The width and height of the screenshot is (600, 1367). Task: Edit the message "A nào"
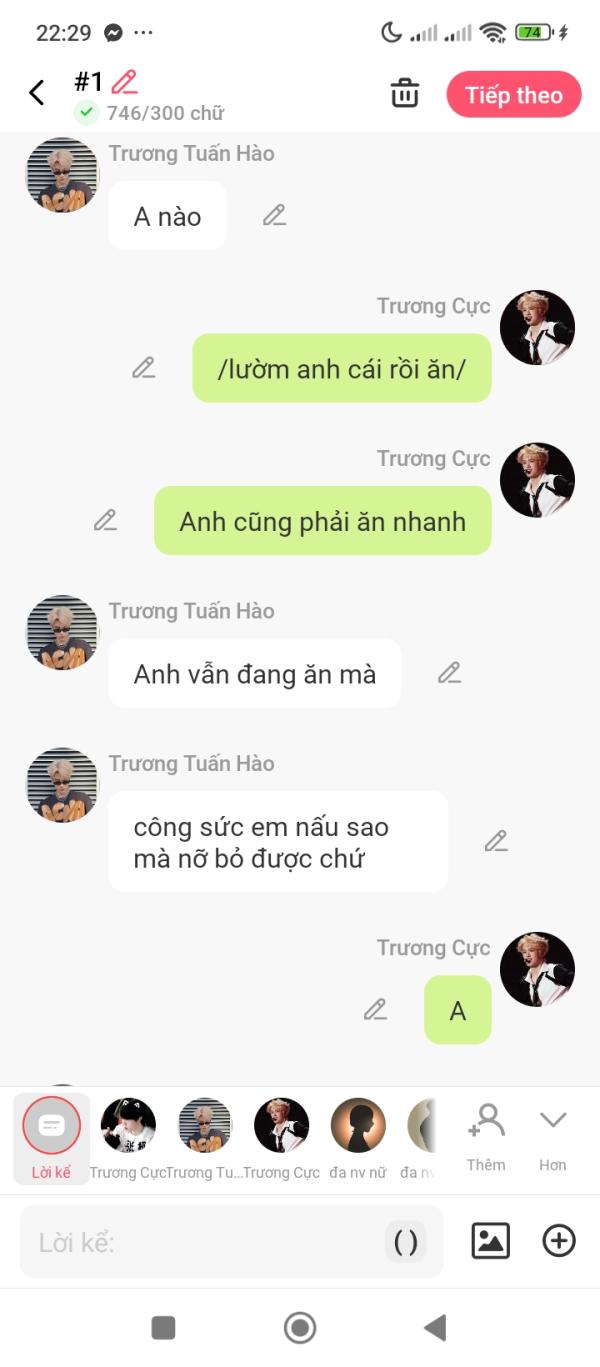[274, 215]
